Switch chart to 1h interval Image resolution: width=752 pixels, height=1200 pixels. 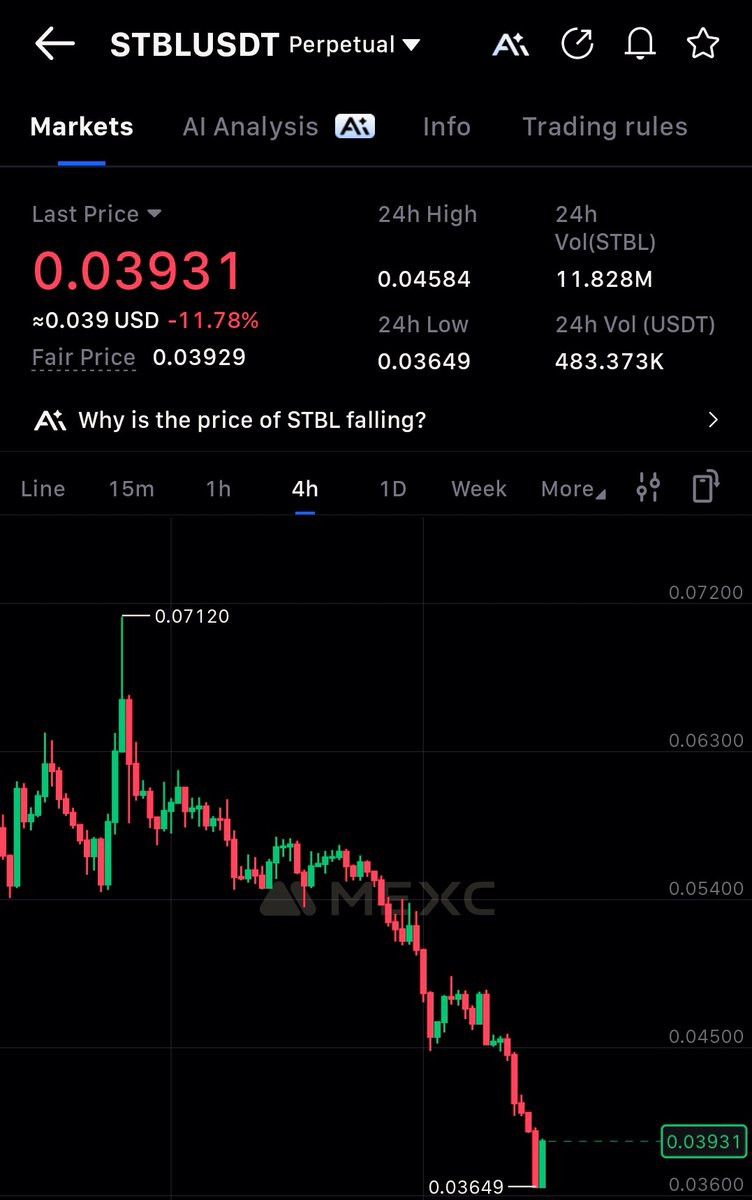pyautogui.click(x=218, y=489)
